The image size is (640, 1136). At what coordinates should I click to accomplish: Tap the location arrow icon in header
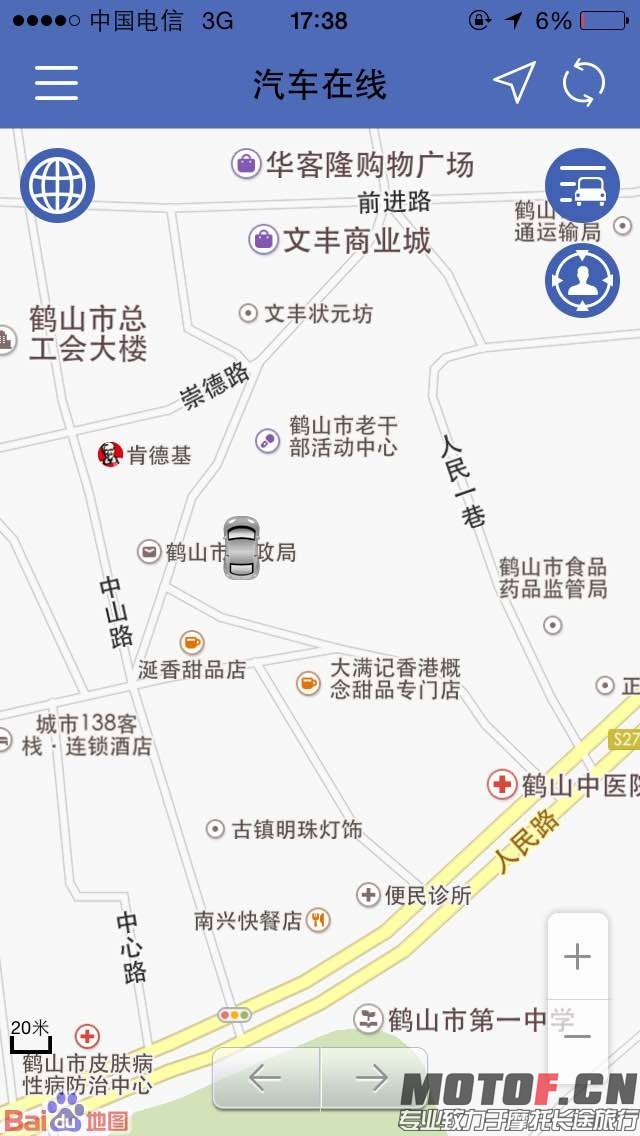point(514,83)
